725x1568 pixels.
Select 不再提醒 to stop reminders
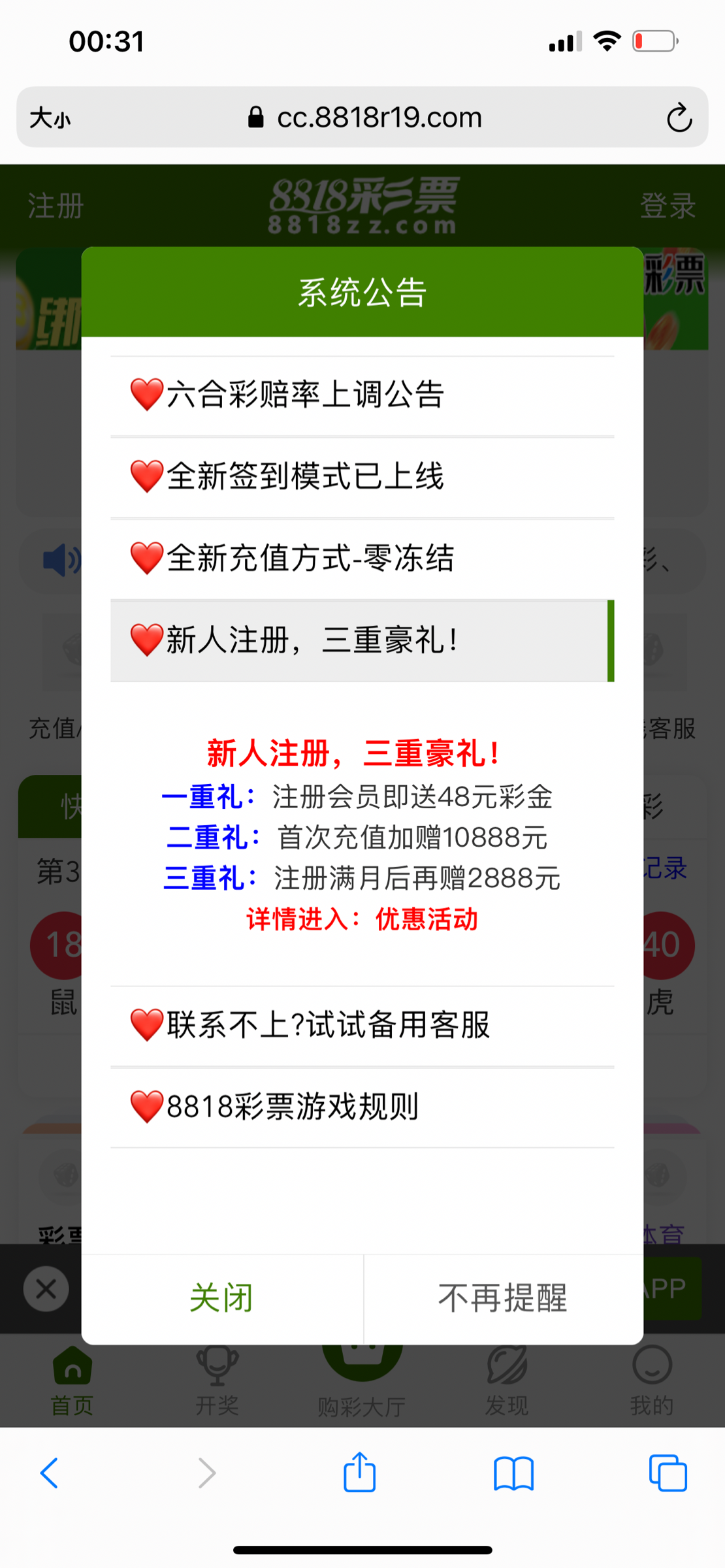(x=503, y=1298)
